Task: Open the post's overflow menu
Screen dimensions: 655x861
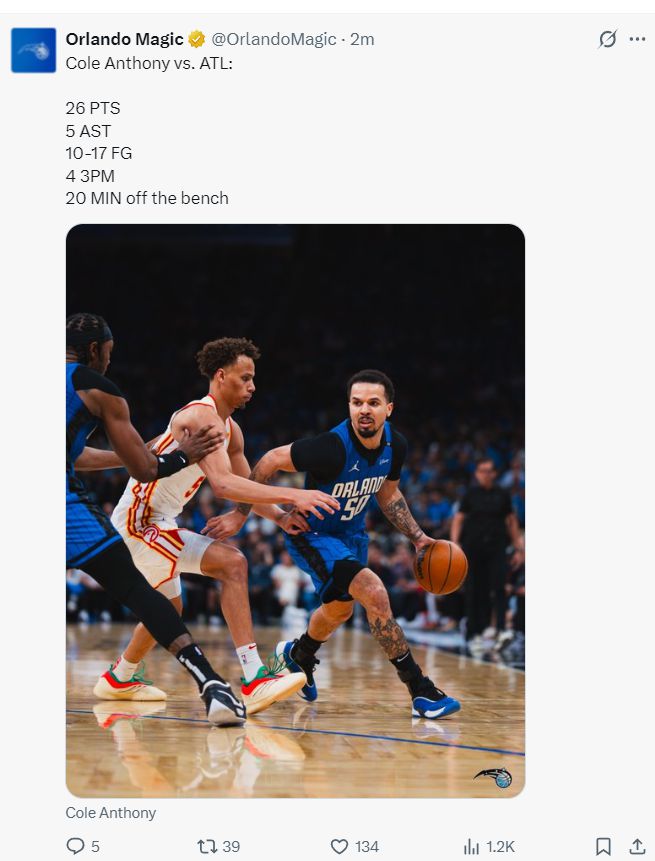Action: (x=637, y=39)
